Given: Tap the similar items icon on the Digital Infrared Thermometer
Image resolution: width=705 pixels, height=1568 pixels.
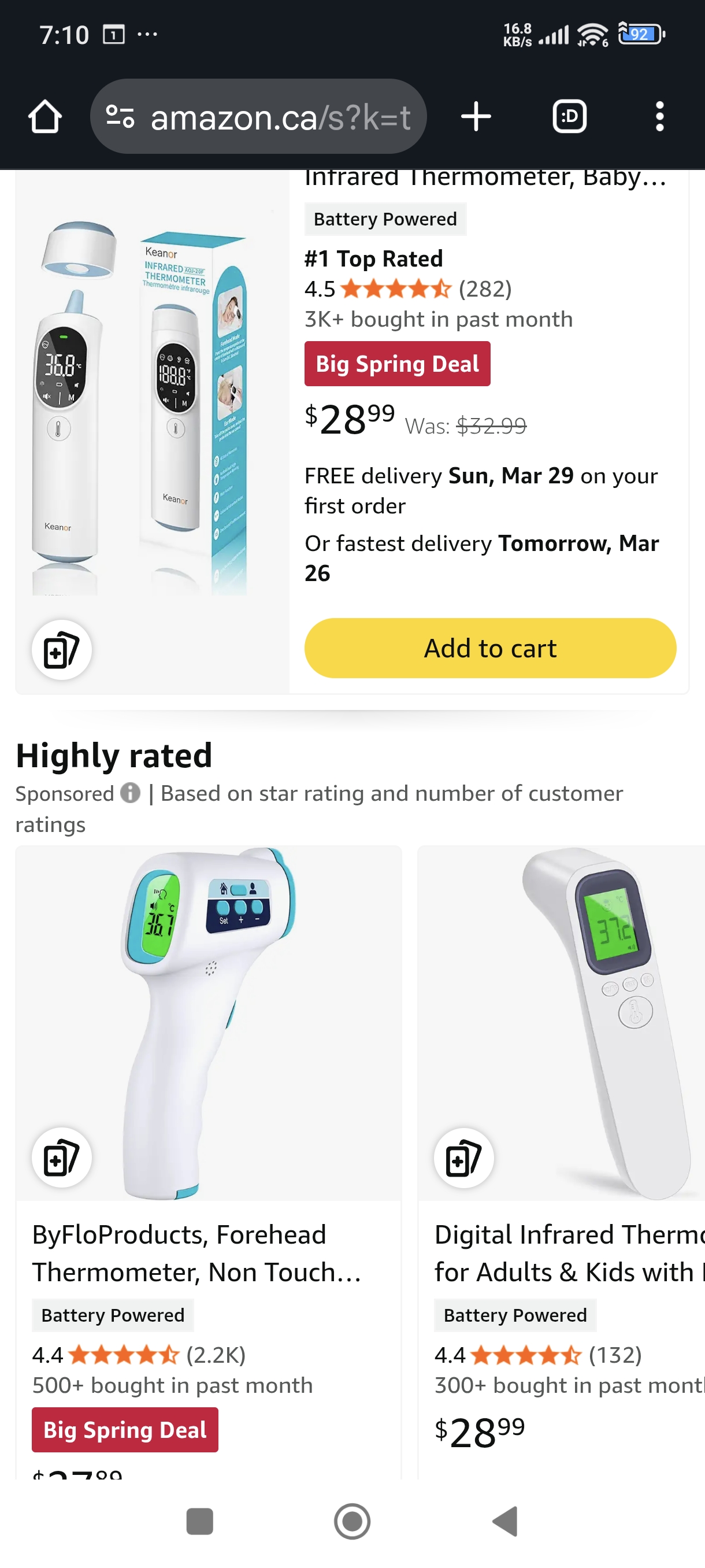Looking at the screenshot, I should tap(463, 1157).
